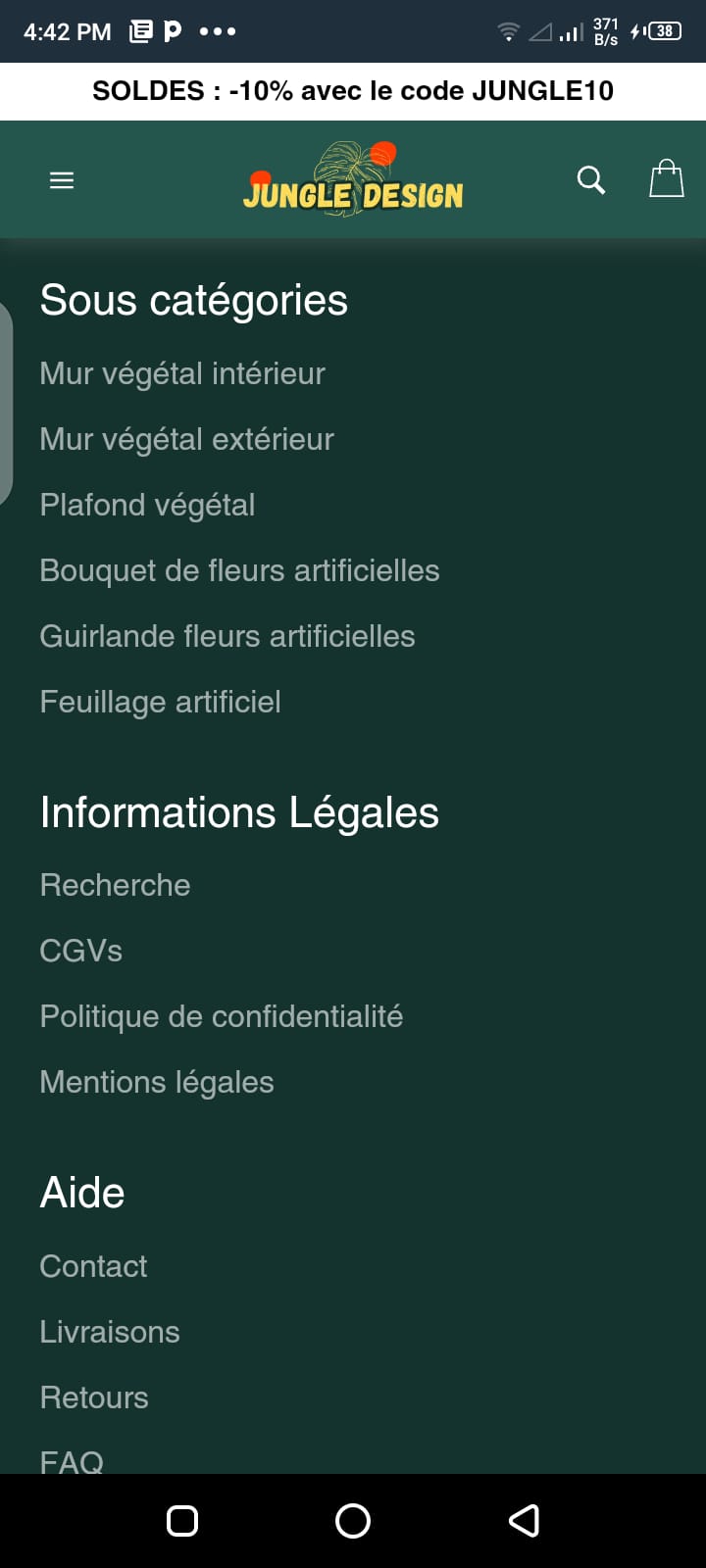Tap the search magnifier icon
706x1568 pixels.
coord(590,180)
